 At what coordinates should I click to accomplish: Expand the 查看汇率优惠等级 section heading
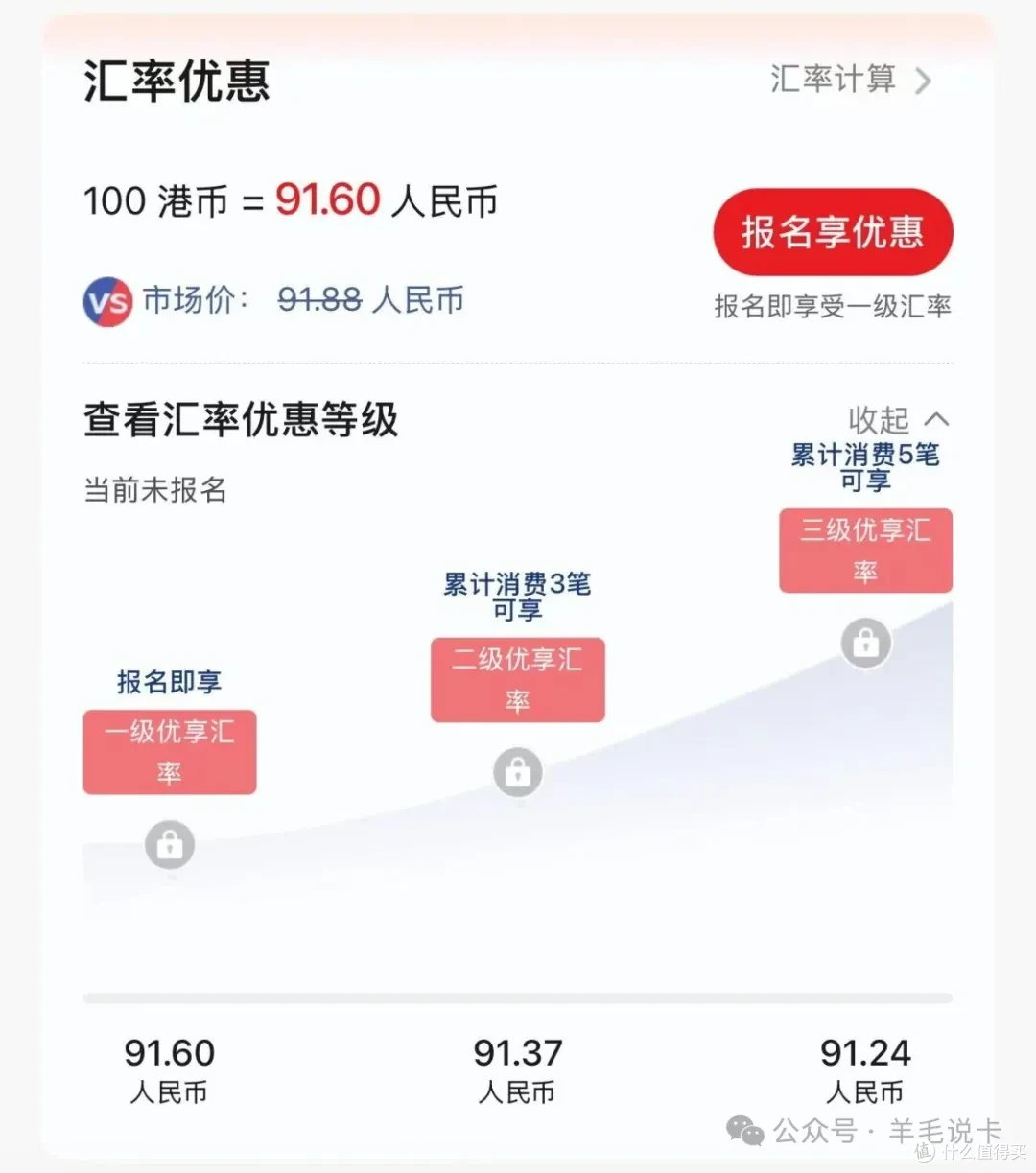[x=240, y=419]
